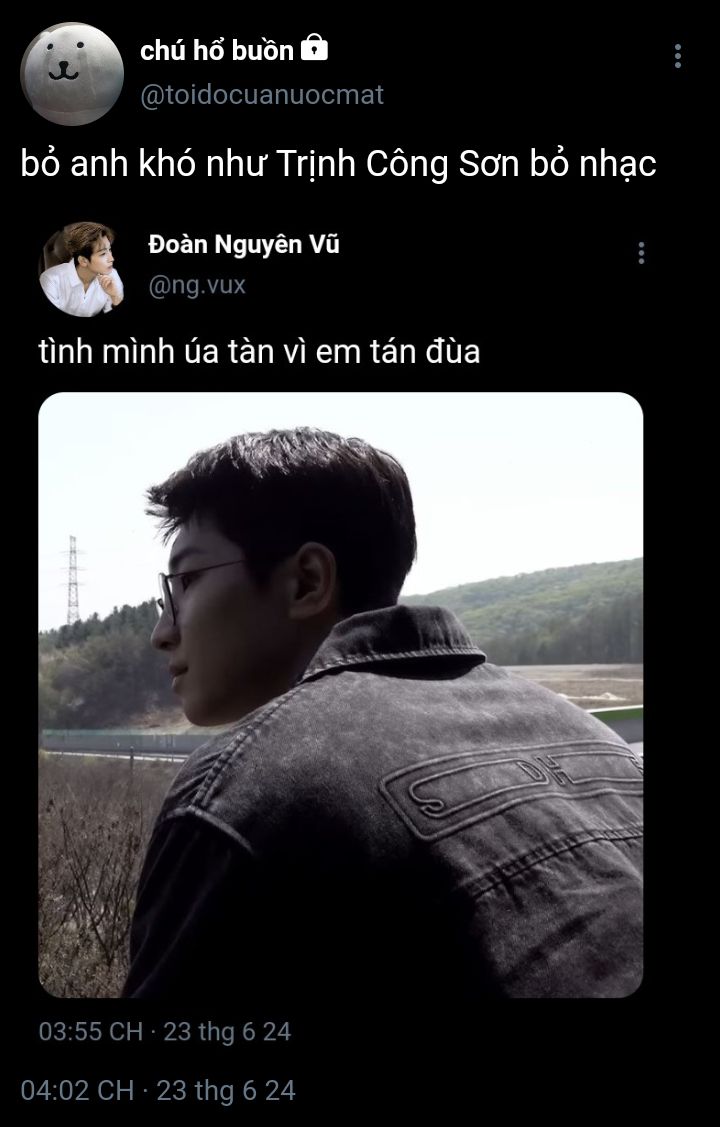720x1127 pixels.
Task: Open the options menu on Đoàn Nguyên Vũ's quoted tweet
Action: (x=641, y=253)
